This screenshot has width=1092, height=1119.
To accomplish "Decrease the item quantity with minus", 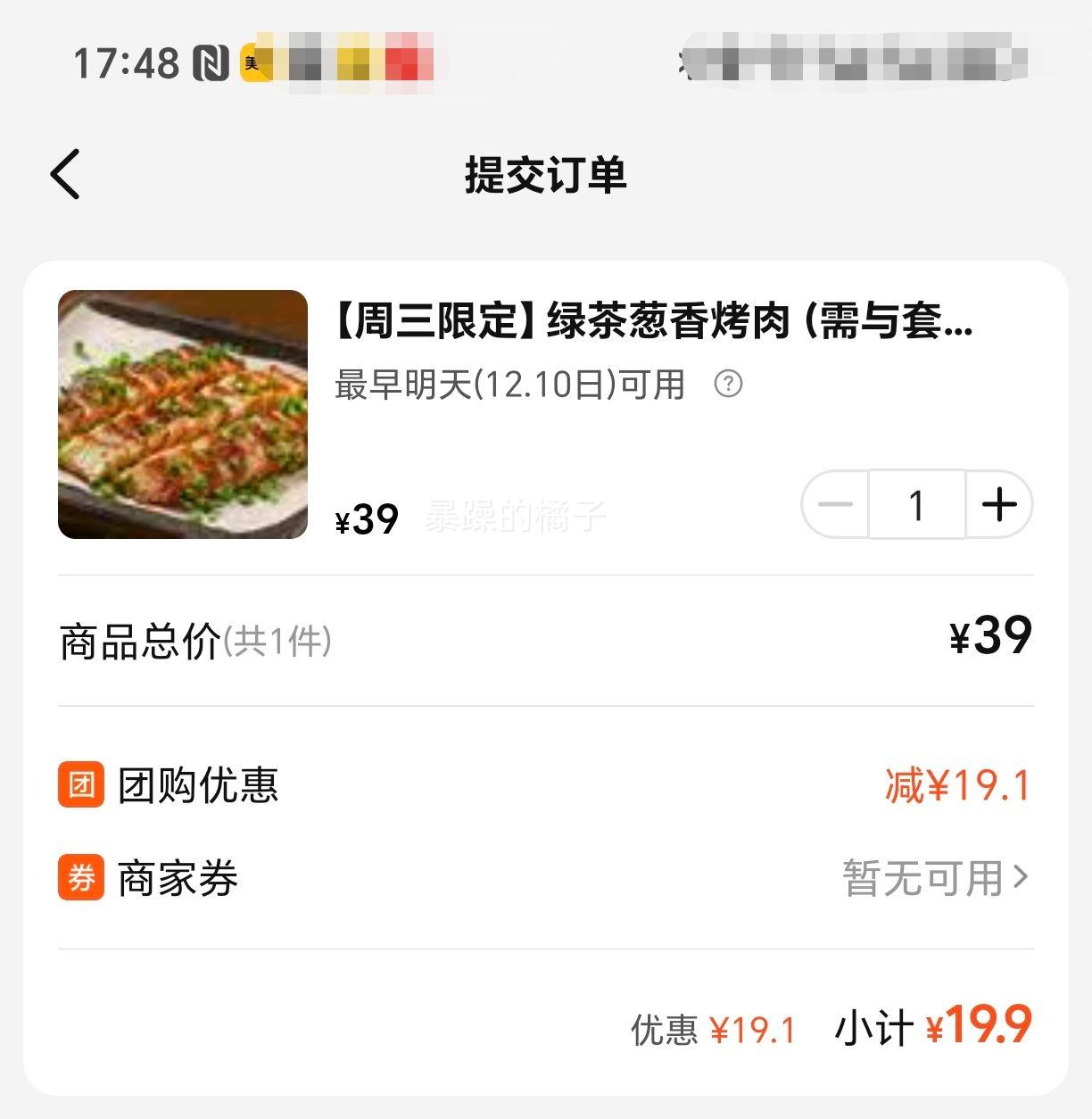I will point(836,505).
